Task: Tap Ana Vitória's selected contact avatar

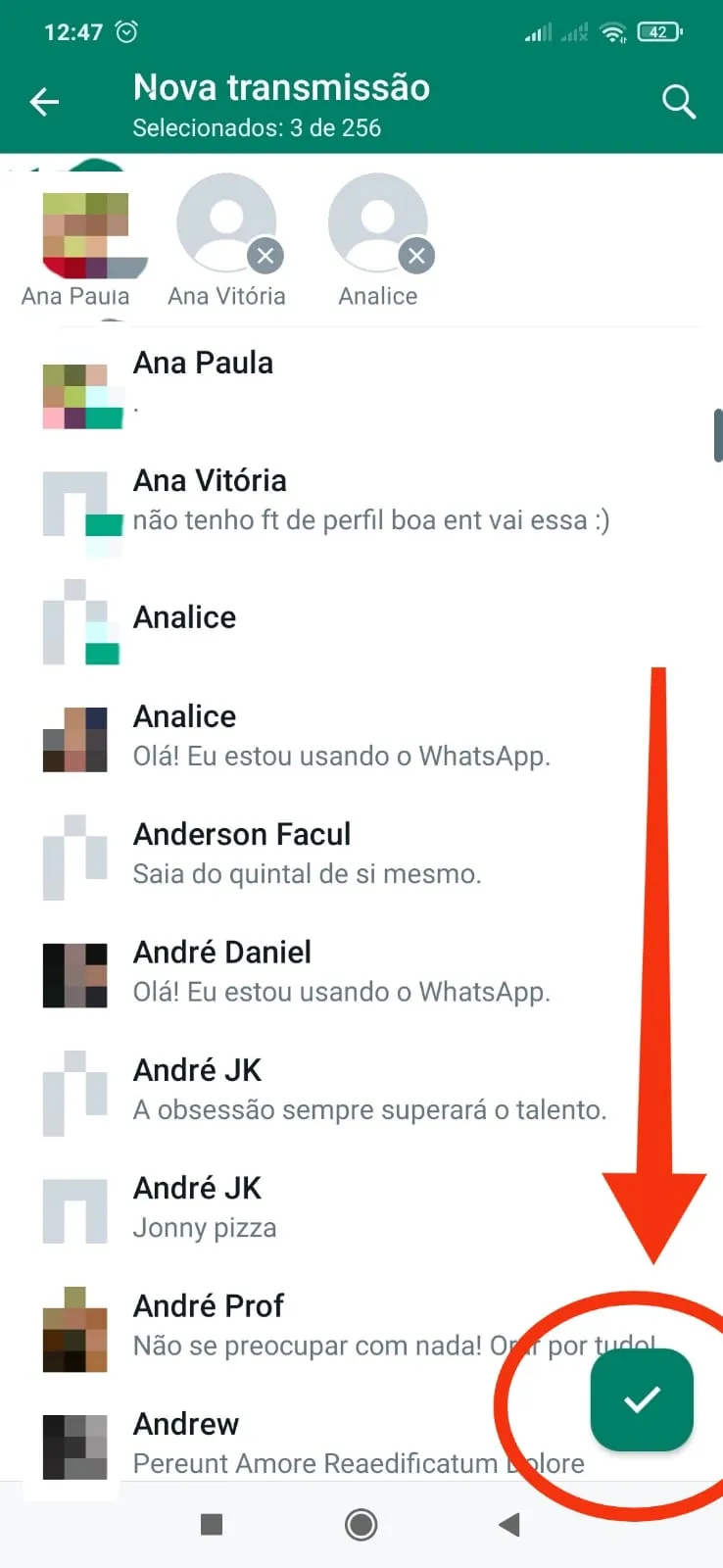Action: coord(226,223)
